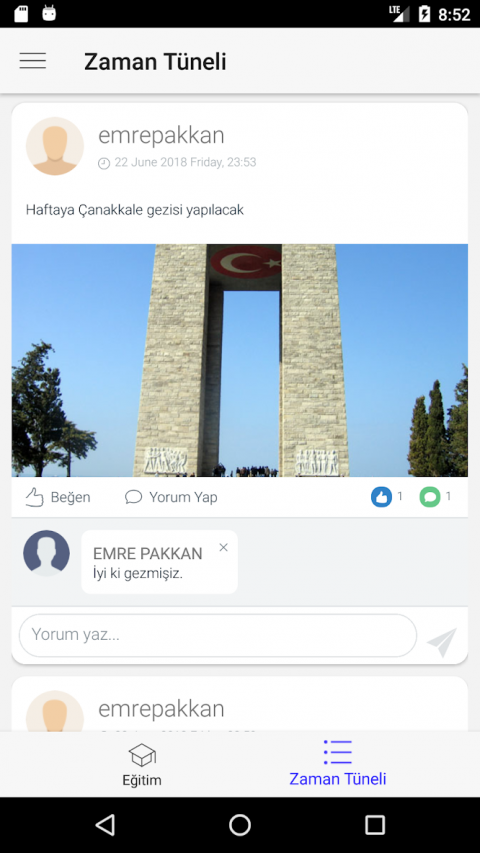Focus the Yorum yaz... comment field

[218, 635]
